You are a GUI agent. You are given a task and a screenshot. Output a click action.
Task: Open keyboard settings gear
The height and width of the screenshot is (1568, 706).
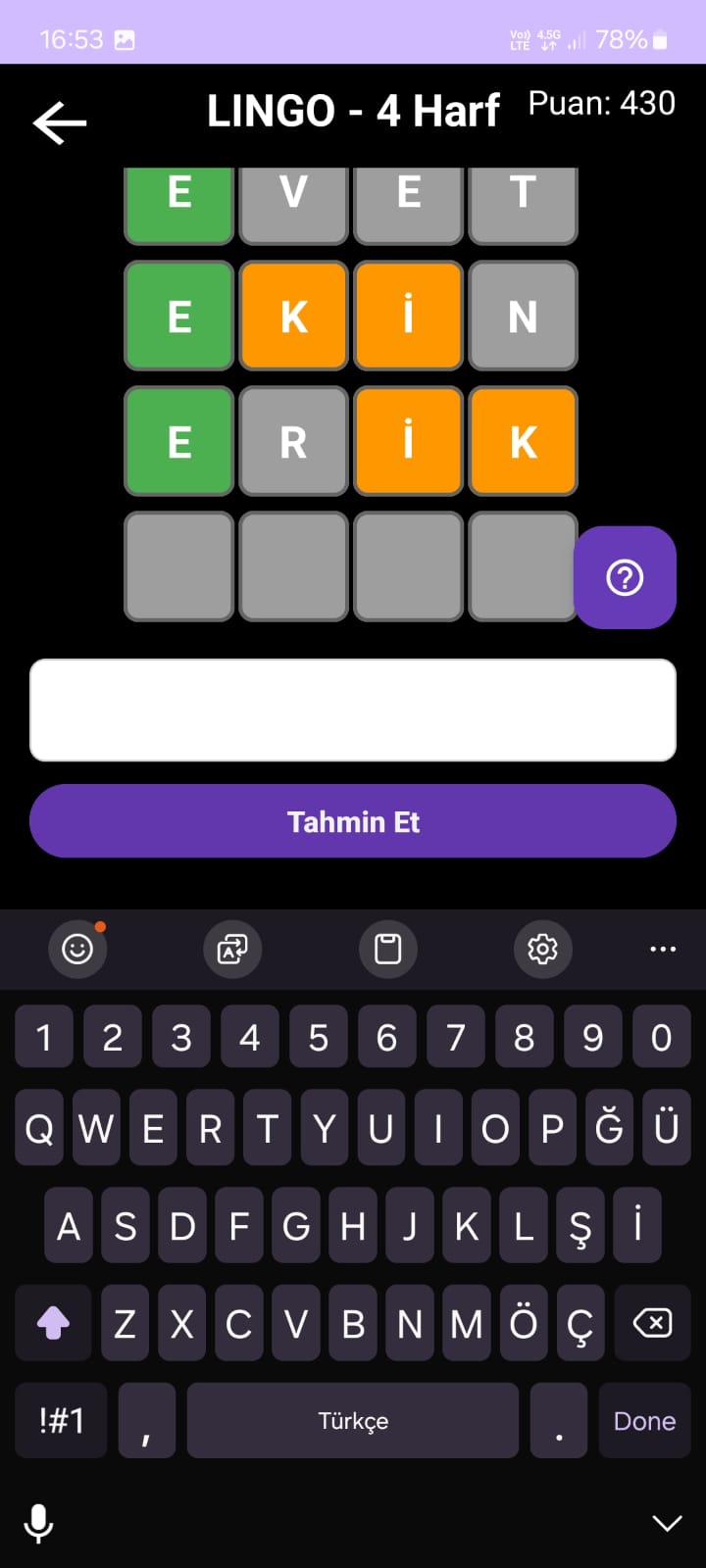pyautogui.click(x=542, y=949)
